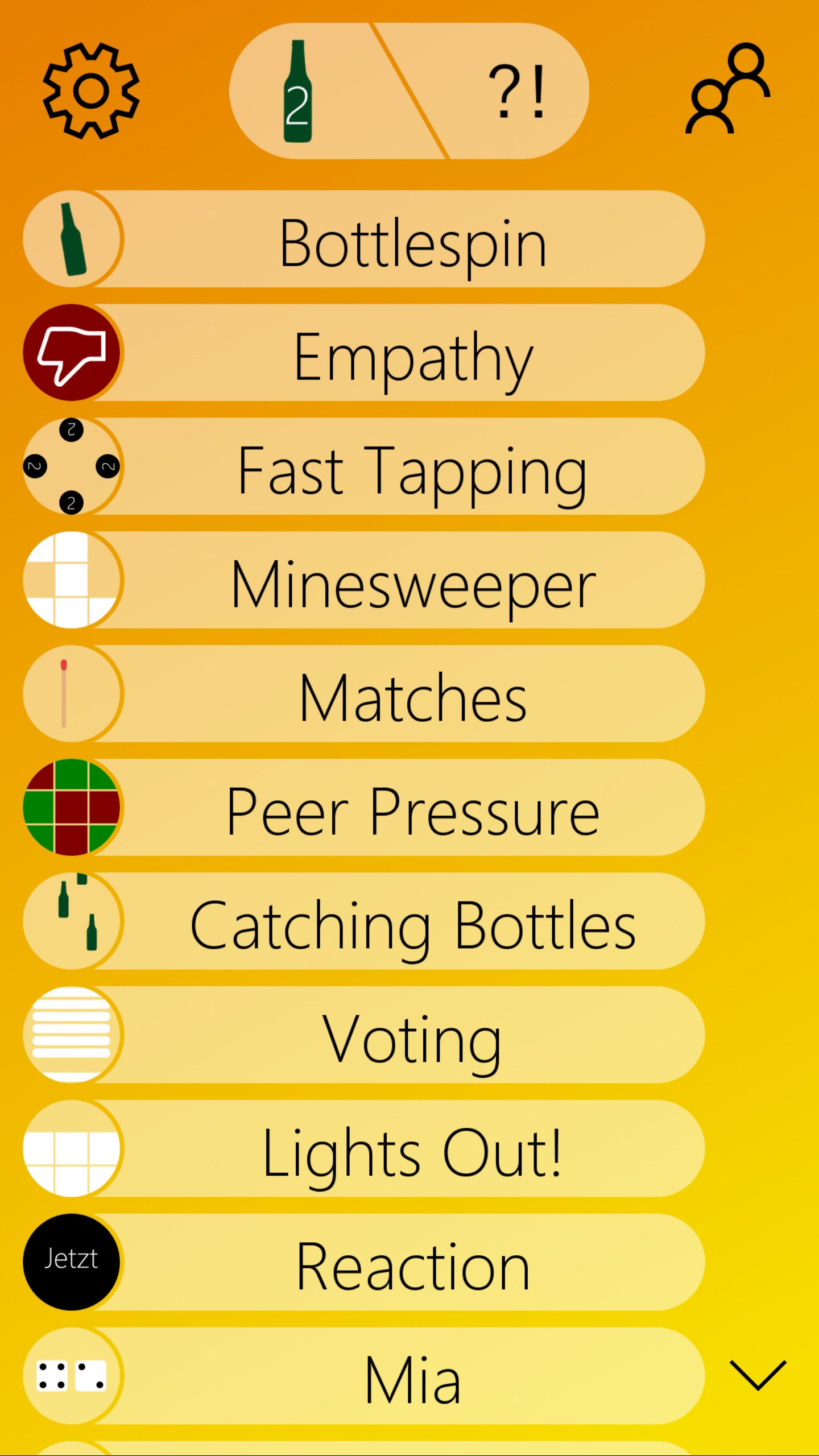
Task: Open Minesweeper
Action: pos(398,581)
